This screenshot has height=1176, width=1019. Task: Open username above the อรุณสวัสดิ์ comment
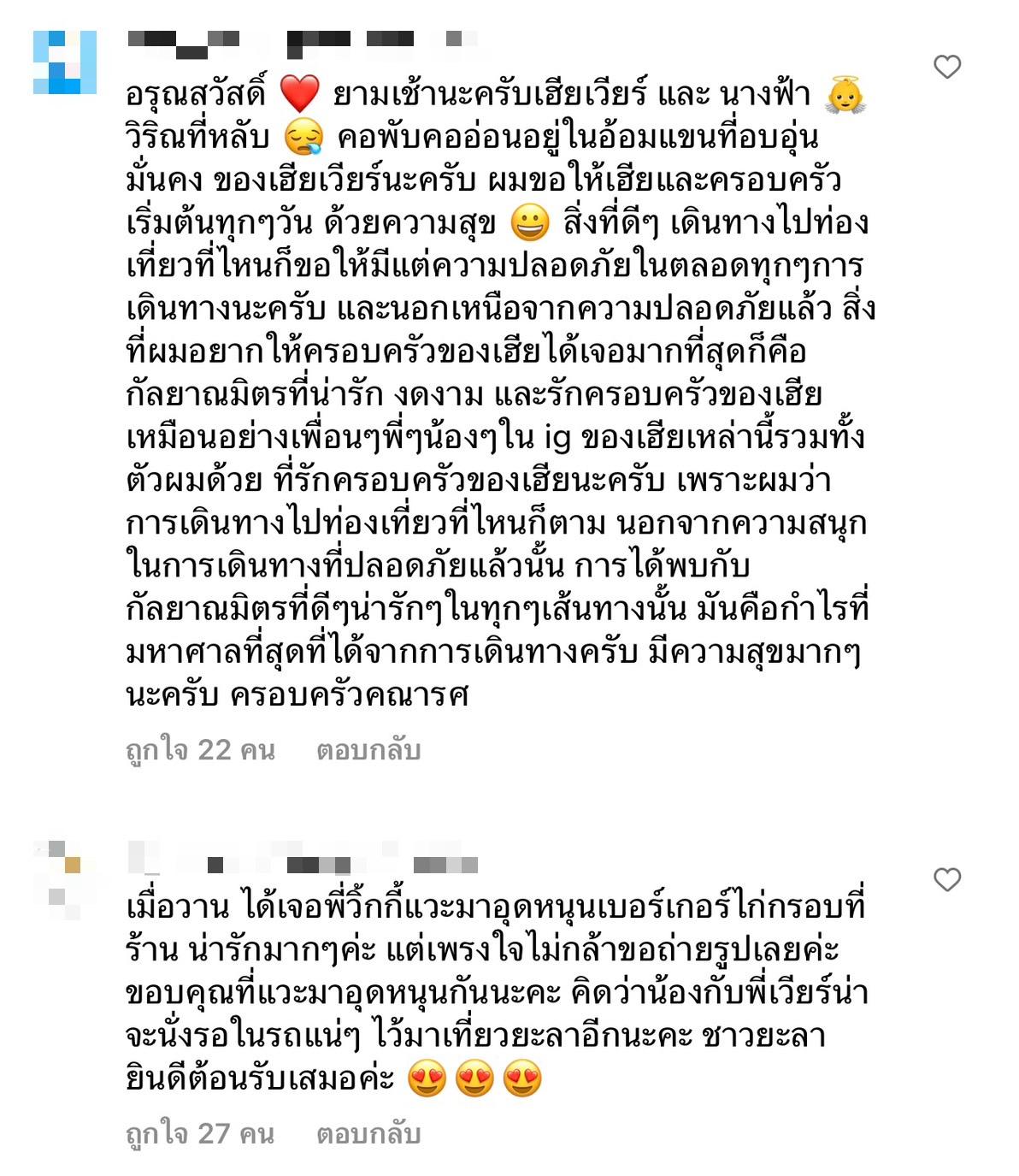pos(301,39)
